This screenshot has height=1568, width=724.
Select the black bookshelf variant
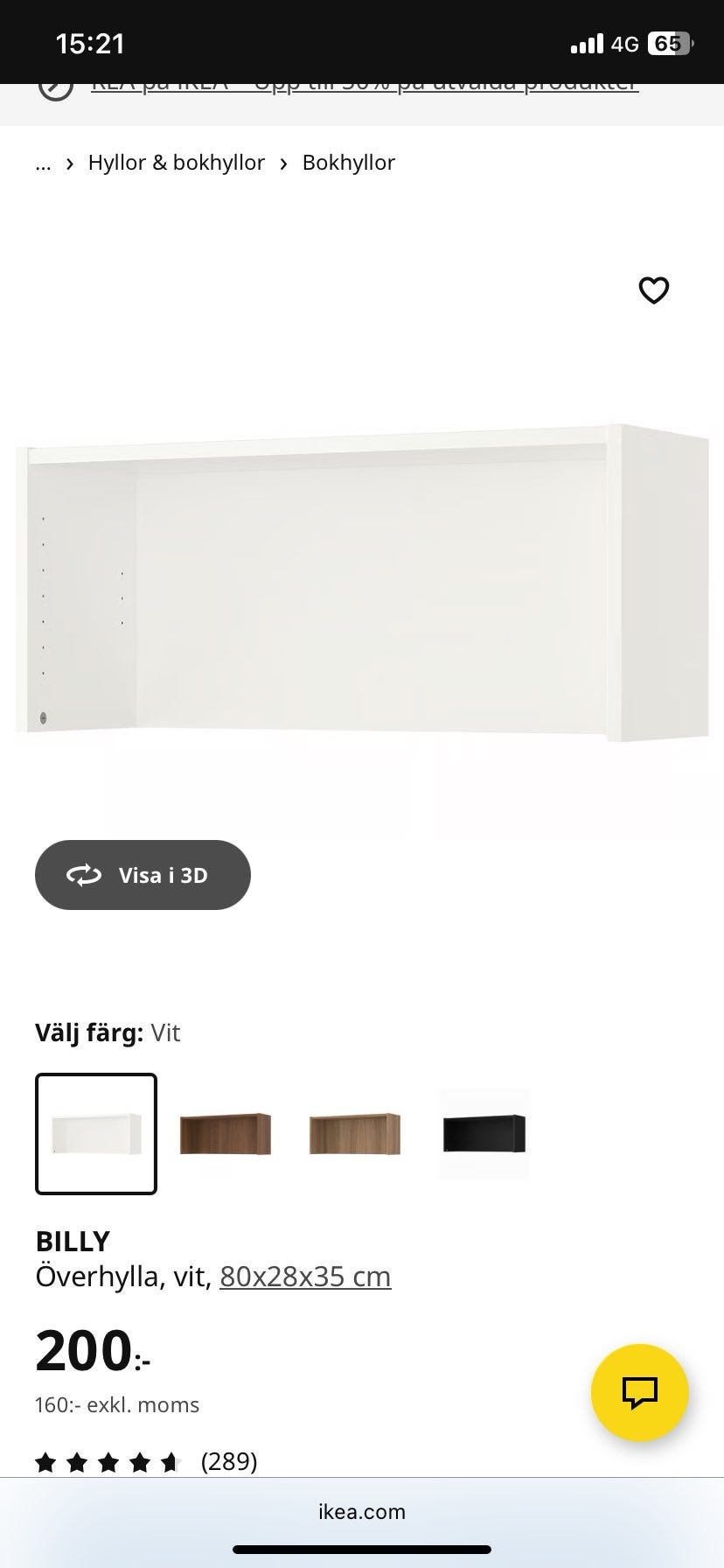pyautogui.click(x=482, y=1134)
